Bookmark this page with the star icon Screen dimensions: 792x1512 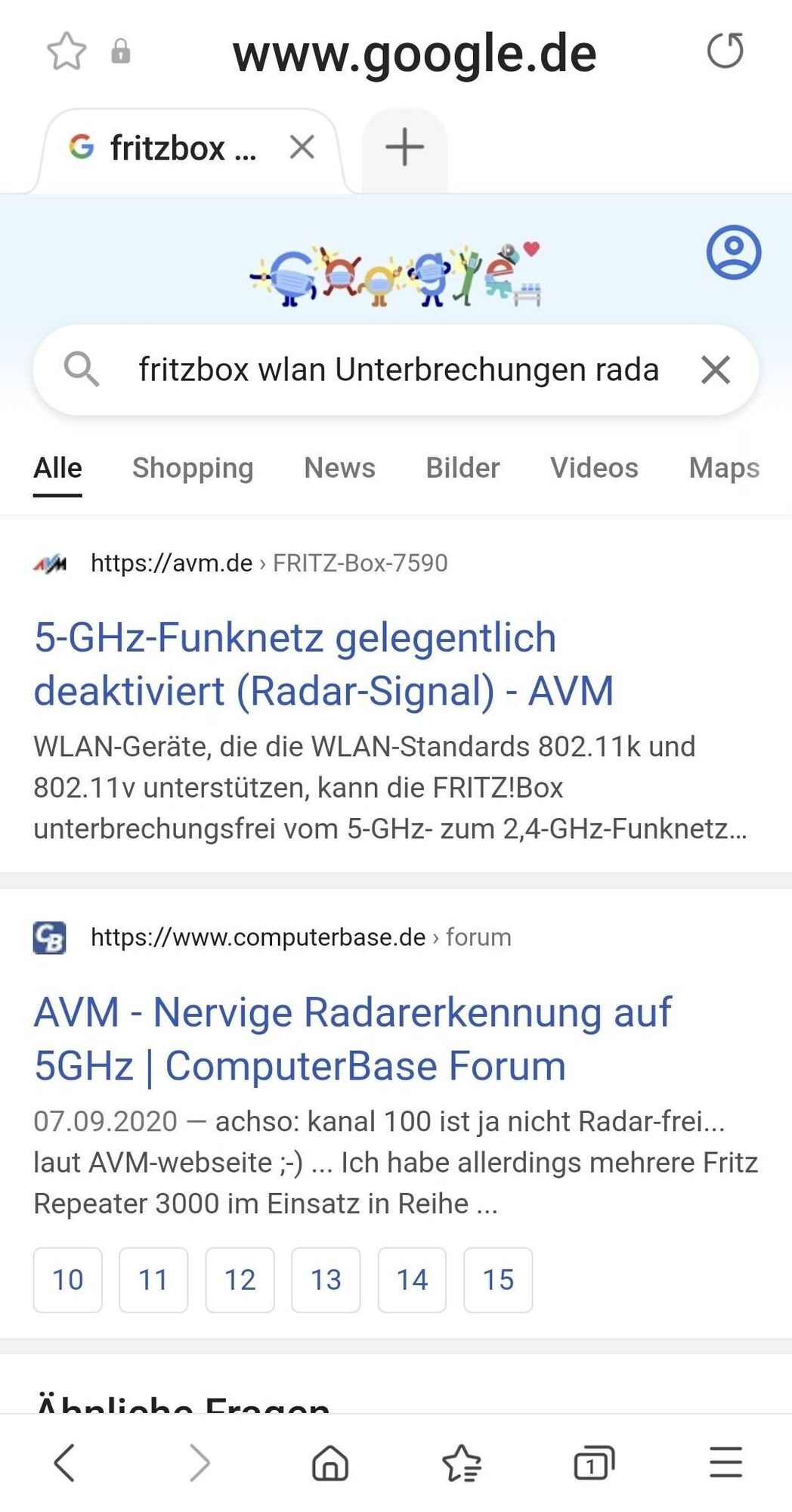(67, 51)
